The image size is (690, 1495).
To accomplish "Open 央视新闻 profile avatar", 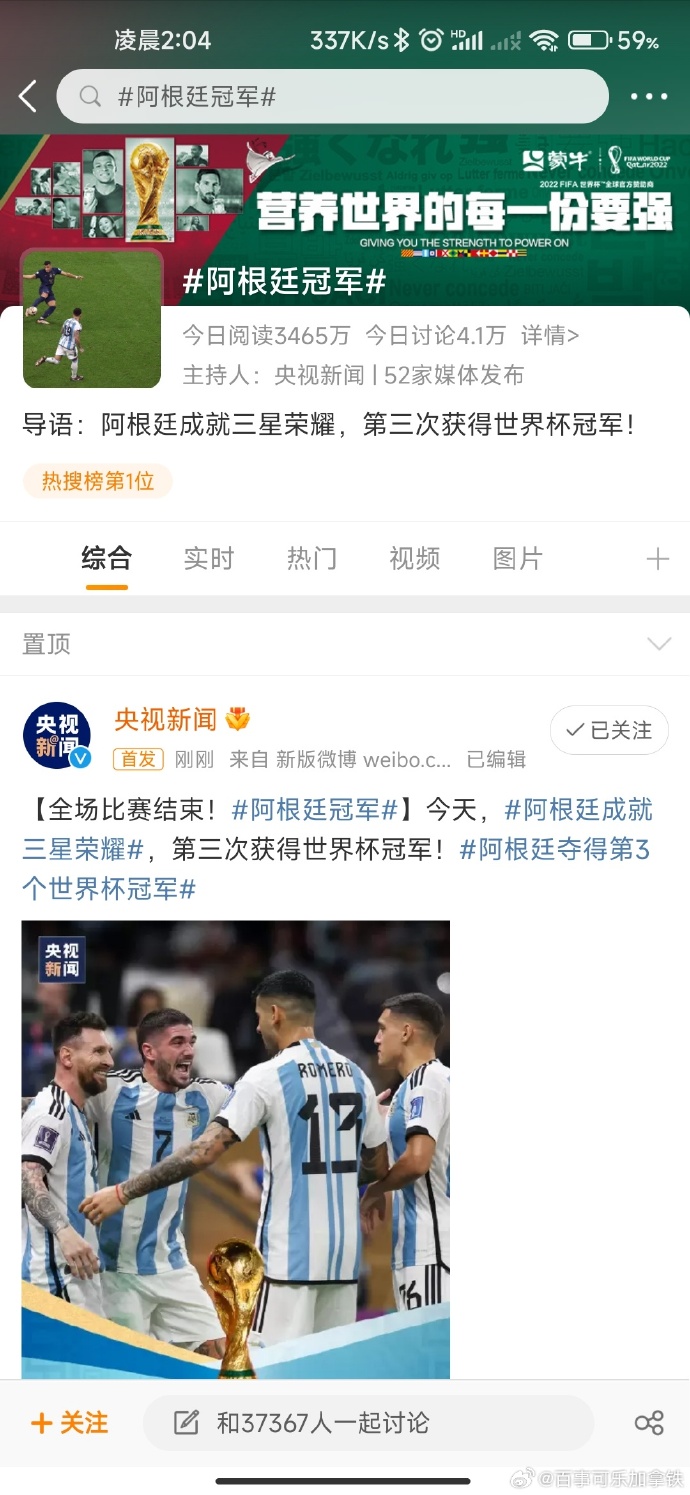I will [x=57, y=735].
